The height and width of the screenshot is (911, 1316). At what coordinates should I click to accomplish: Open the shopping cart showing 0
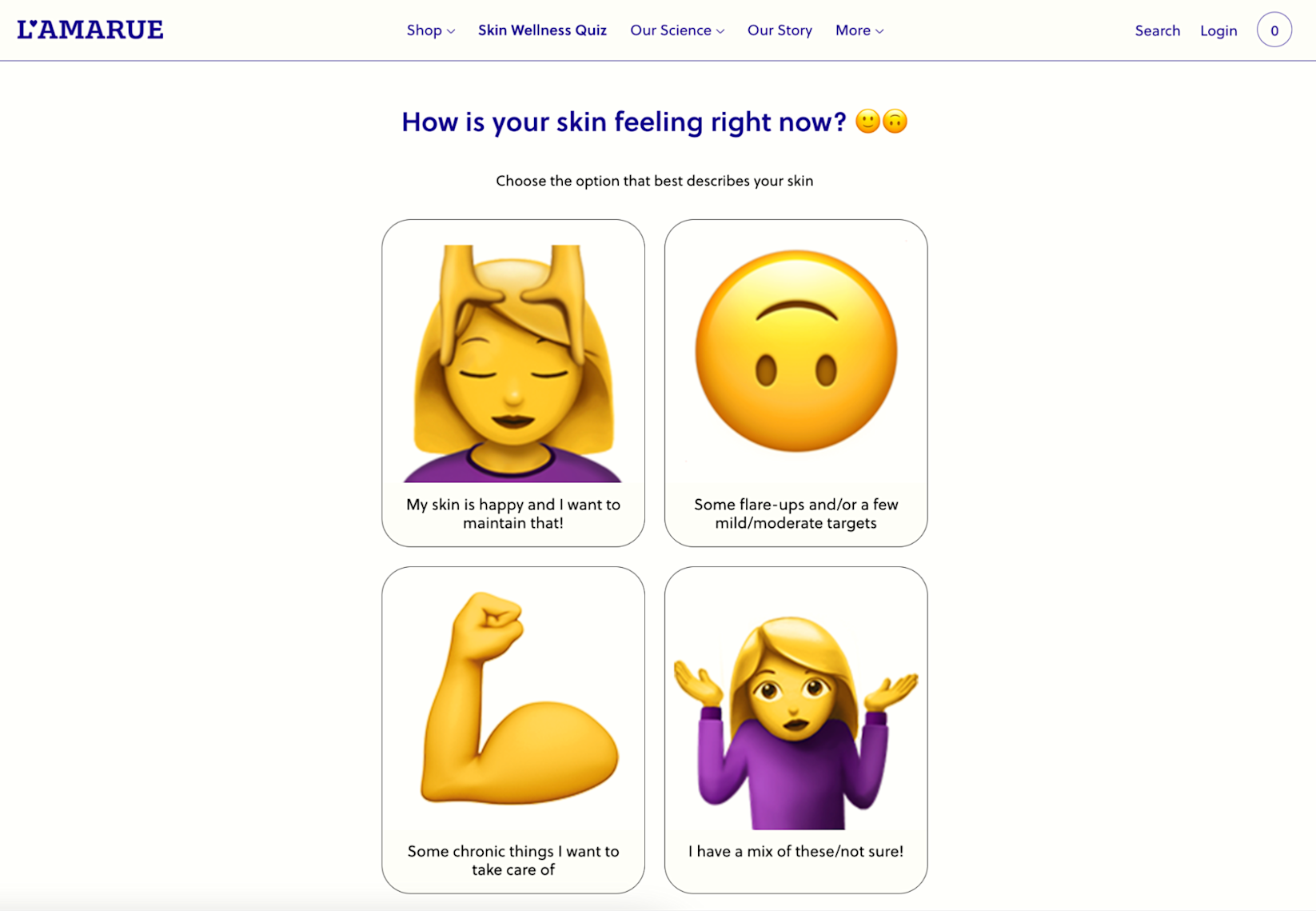coord(1274,30)
